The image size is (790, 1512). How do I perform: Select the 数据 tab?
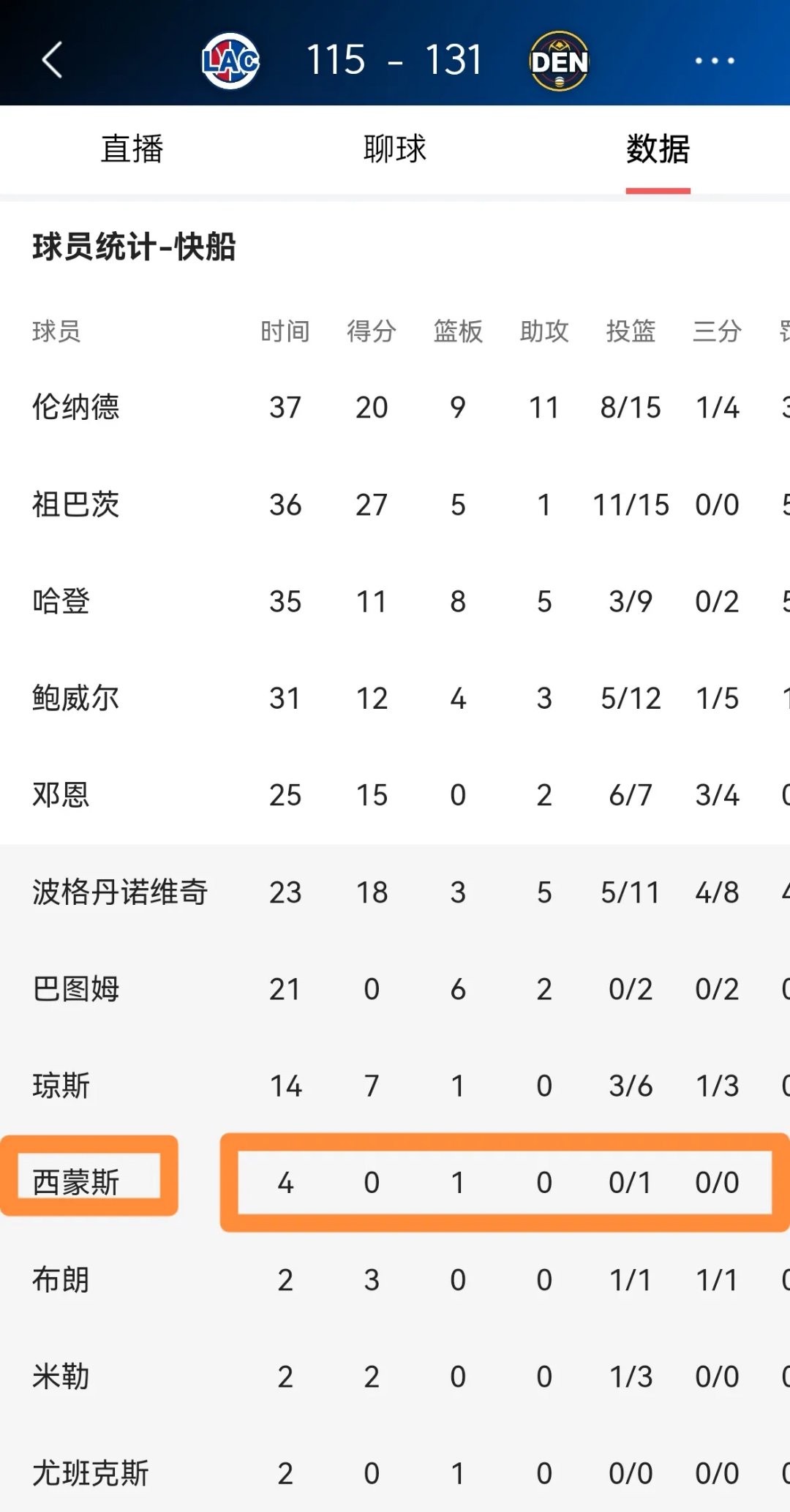coord(658,149)
